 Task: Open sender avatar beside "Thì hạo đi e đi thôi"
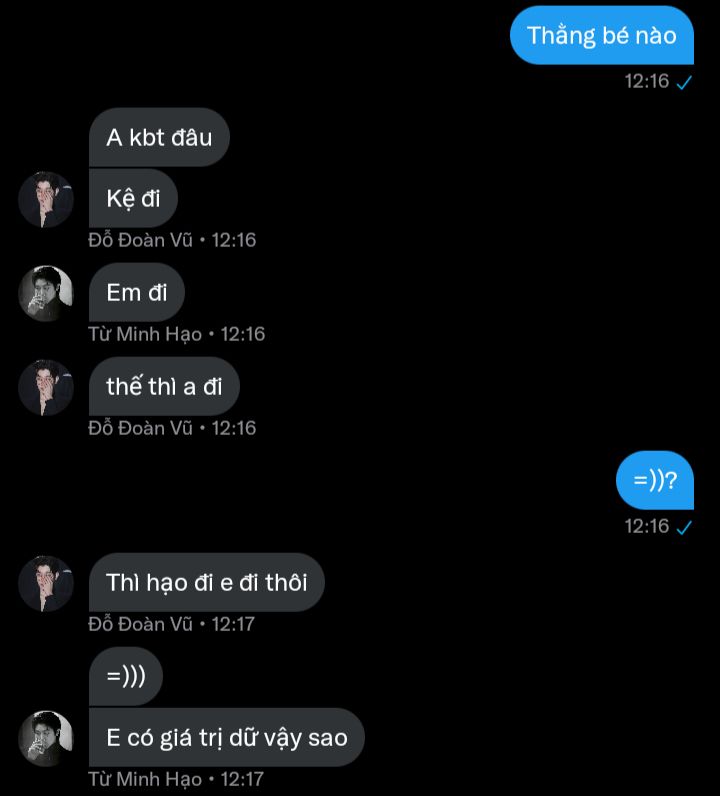46,583
